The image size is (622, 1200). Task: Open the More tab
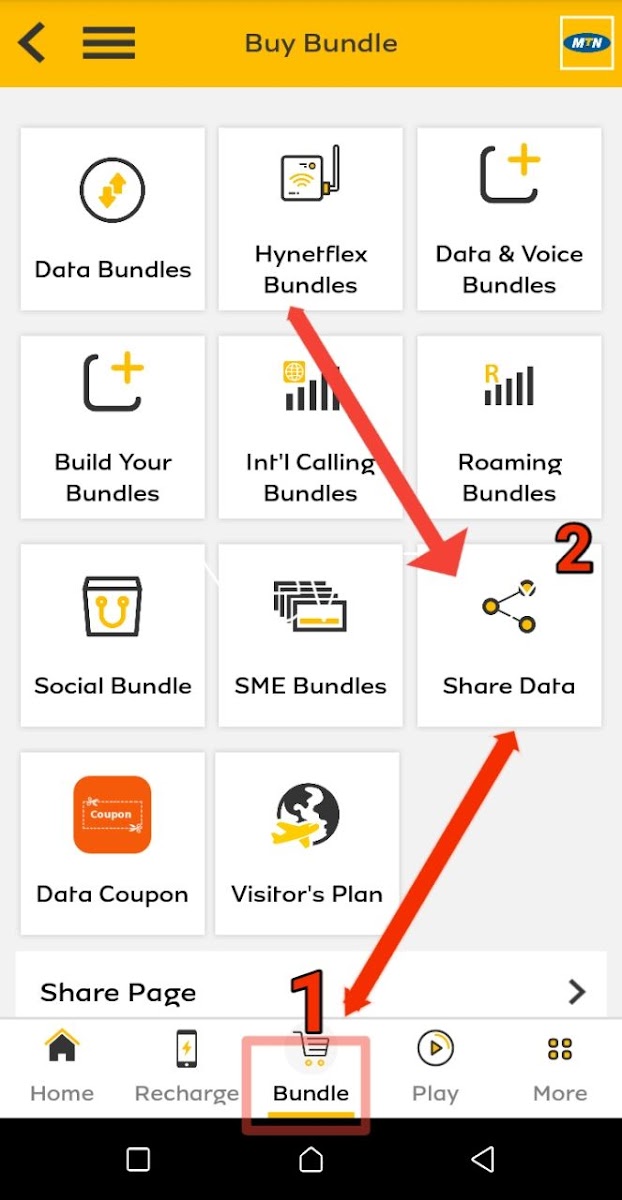pyautogui.click(x=560, y=1067)
